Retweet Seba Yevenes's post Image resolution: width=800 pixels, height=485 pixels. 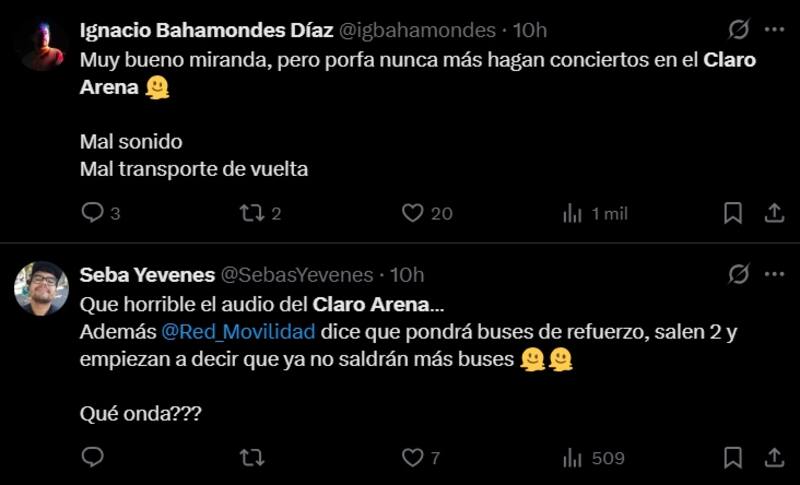pos(251,458)
